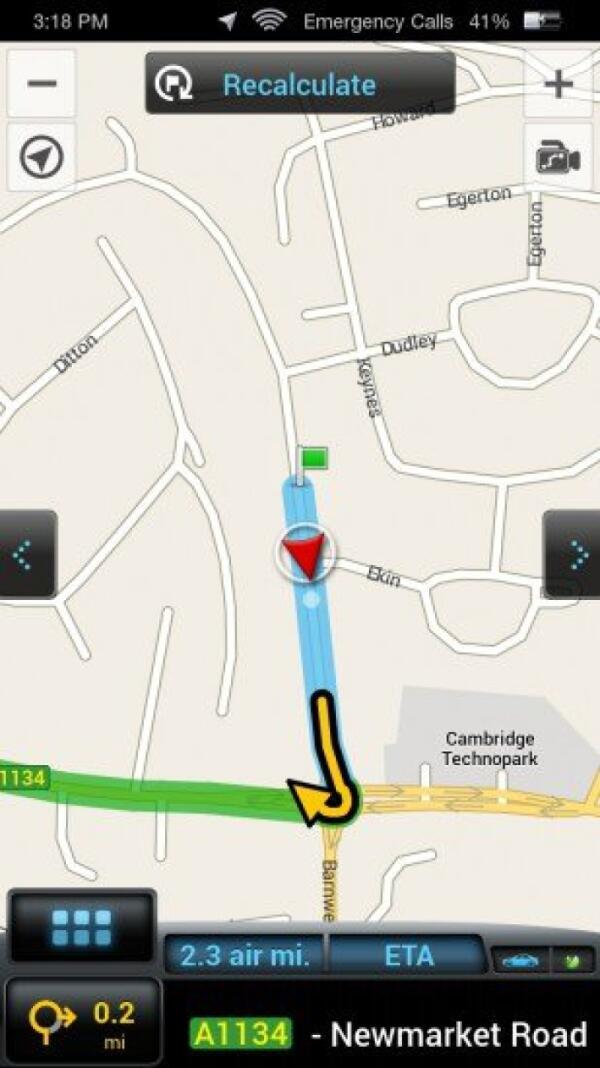The height and width of the screenshot is (1068, 600).
Task: Change map orientation with the compass icon
Action: pyautogui.click(x=41, y=157)
